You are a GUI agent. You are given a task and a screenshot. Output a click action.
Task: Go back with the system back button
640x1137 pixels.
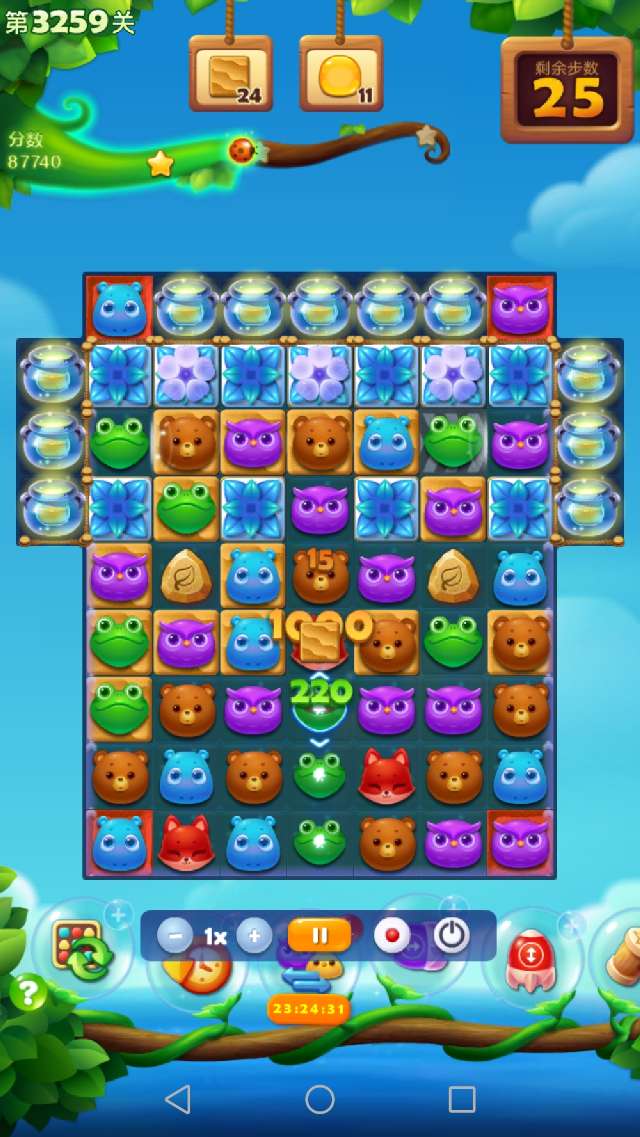point(178,1099)
